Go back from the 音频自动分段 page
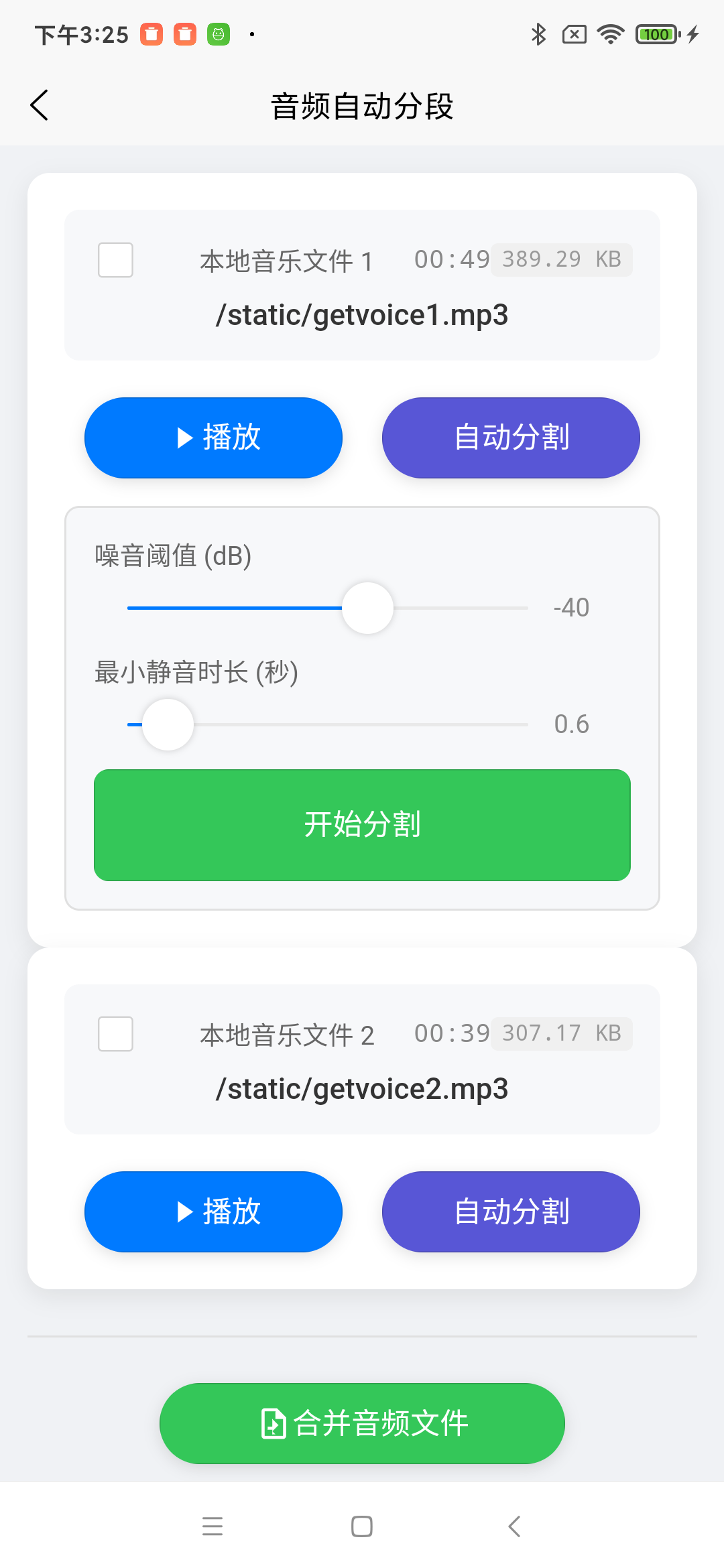 pos(40,105)
